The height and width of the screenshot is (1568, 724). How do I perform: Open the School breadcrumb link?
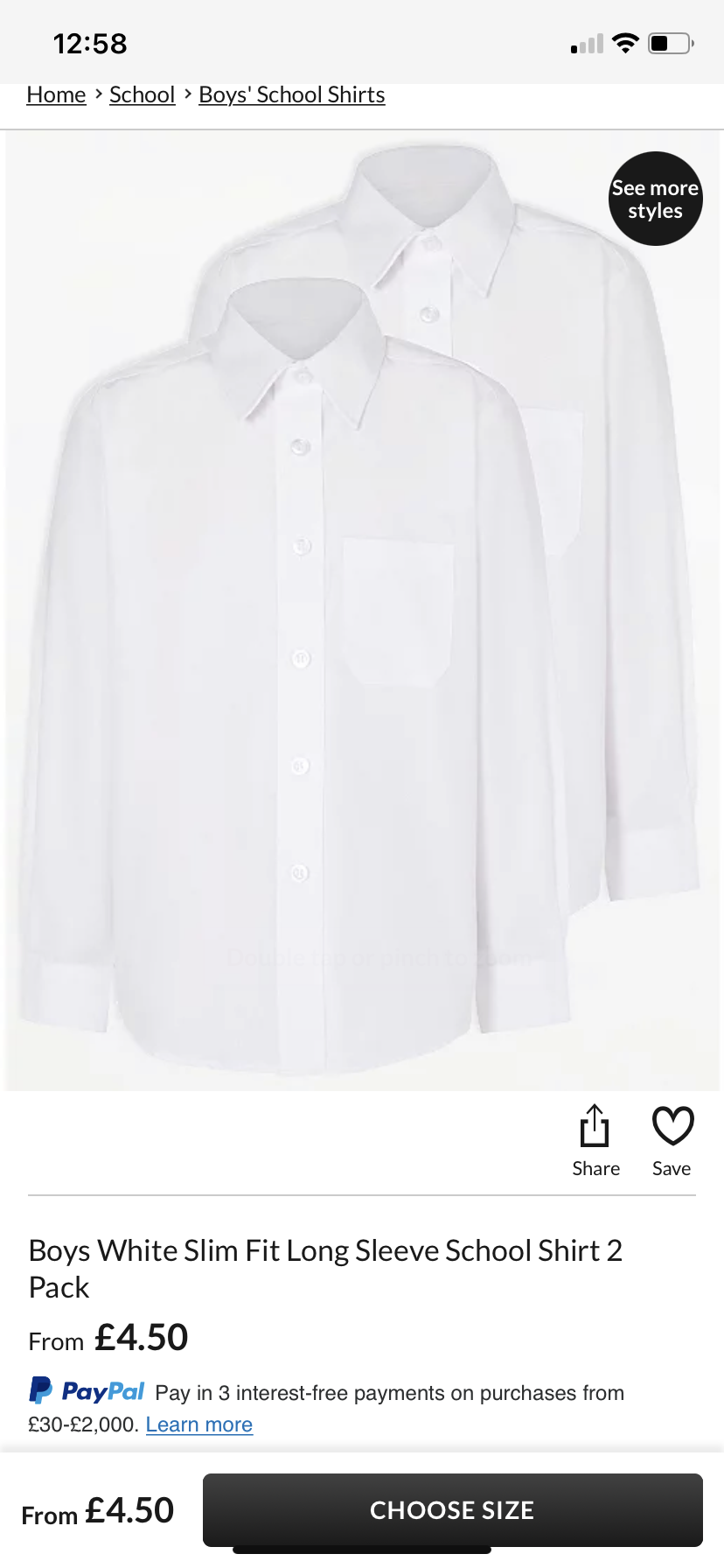(x=142, y=94)
